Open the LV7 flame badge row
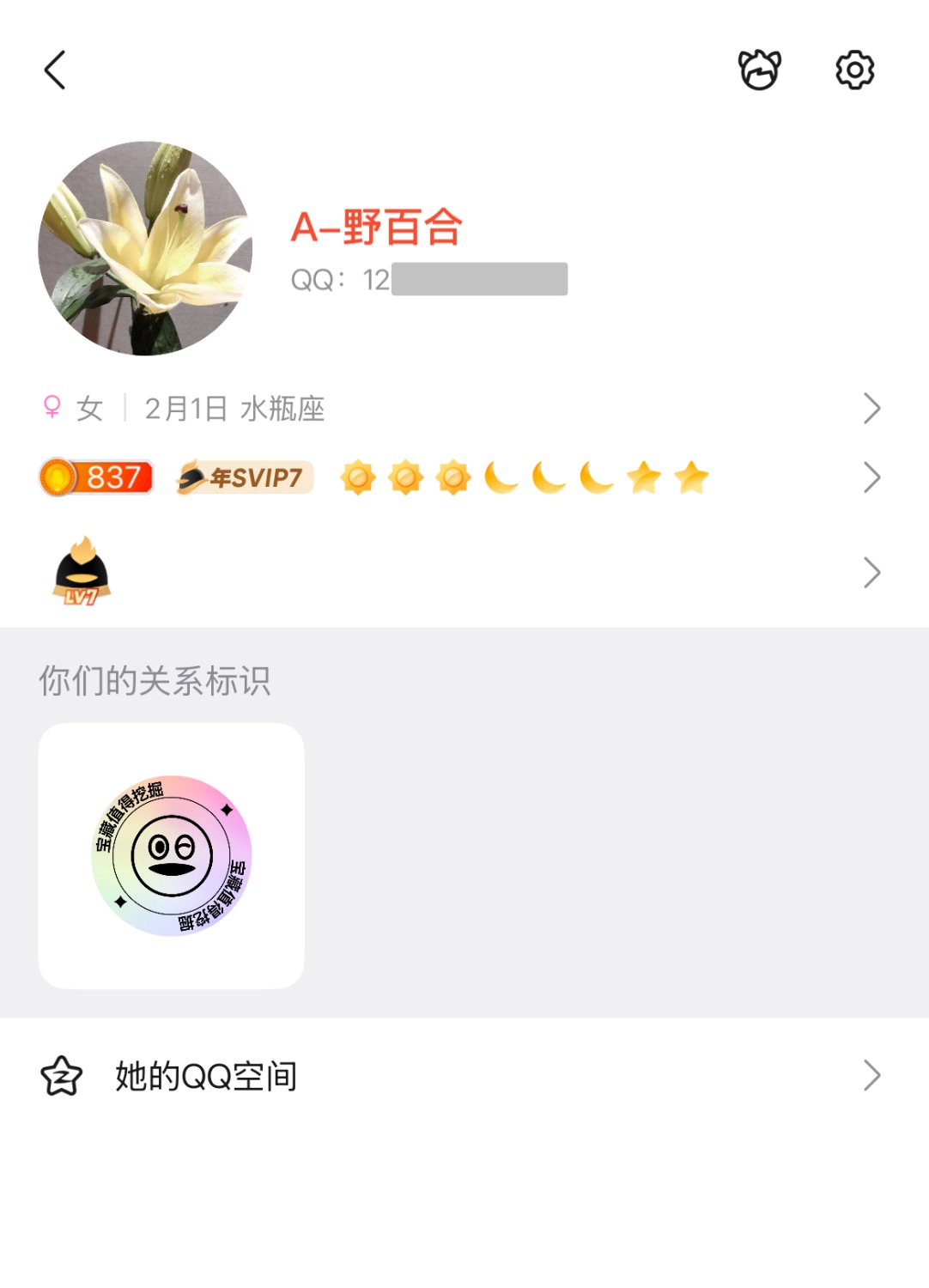This screenshot has height=1288, width=929. click(464, 573)
